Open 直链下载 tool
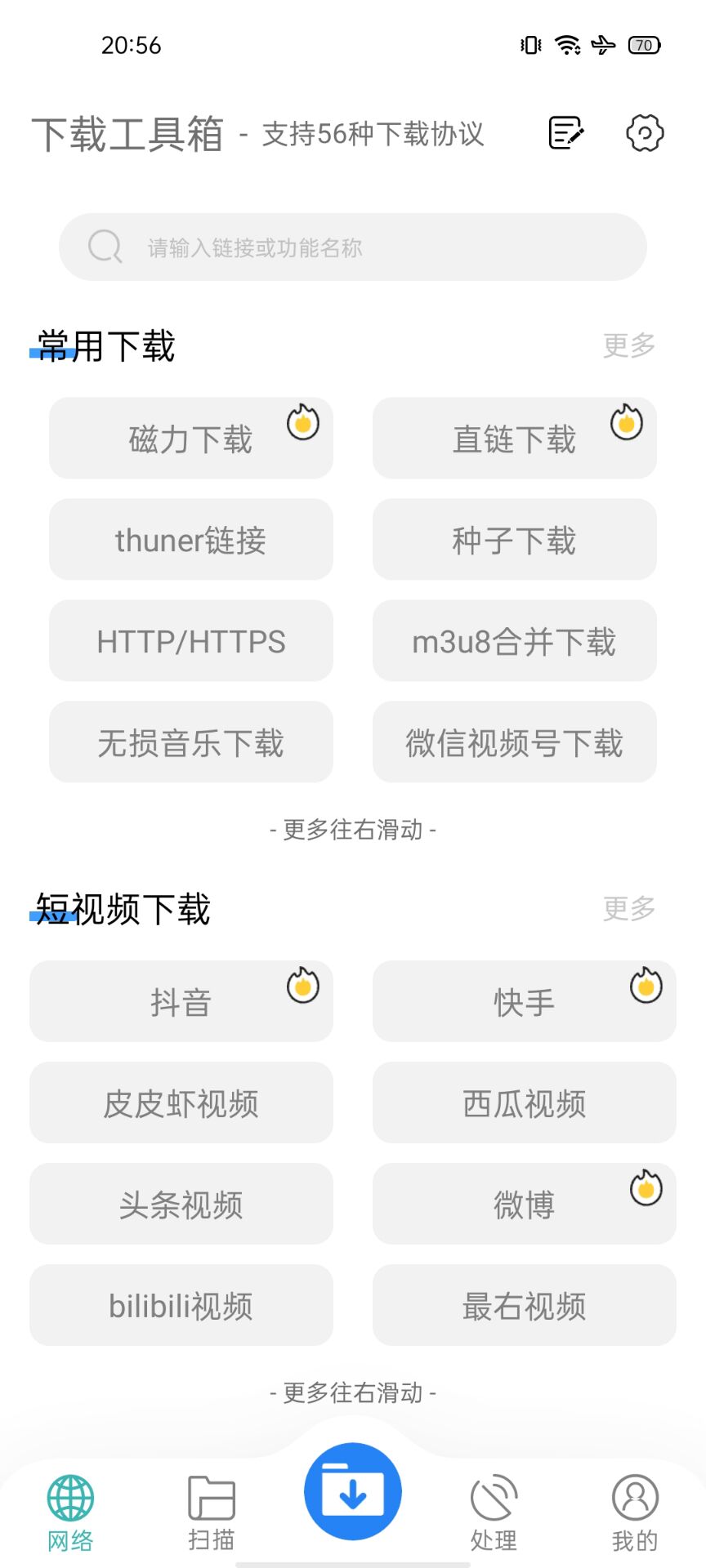 point(515,439)
